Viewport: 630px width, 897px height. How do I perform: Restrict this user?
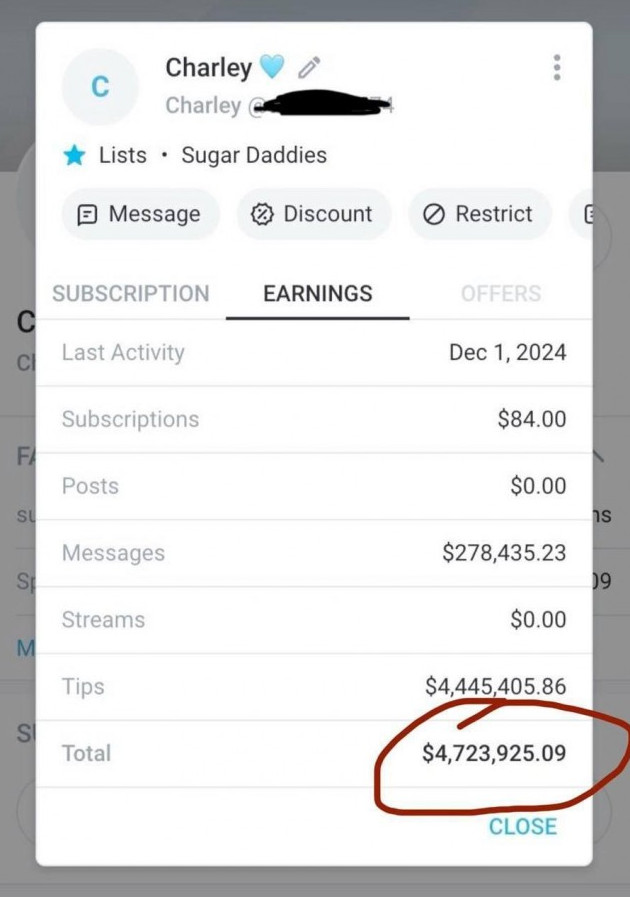pyautogui.click(x=479, y=214)
